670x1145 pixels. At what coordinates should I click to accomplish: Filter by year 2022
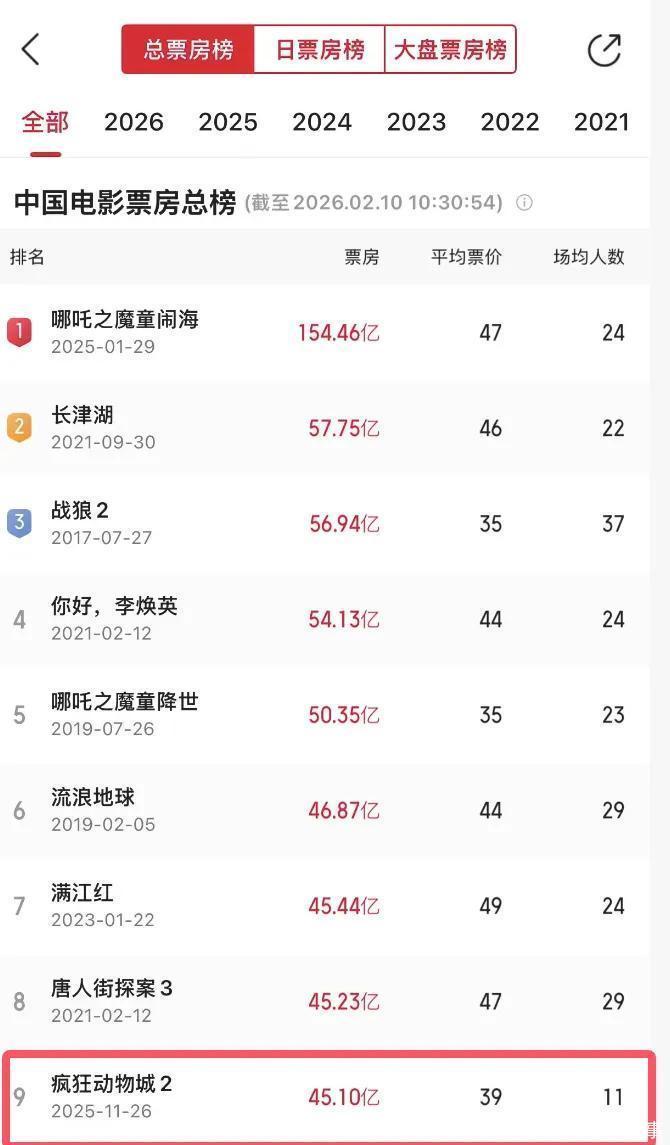coord(510,122)
